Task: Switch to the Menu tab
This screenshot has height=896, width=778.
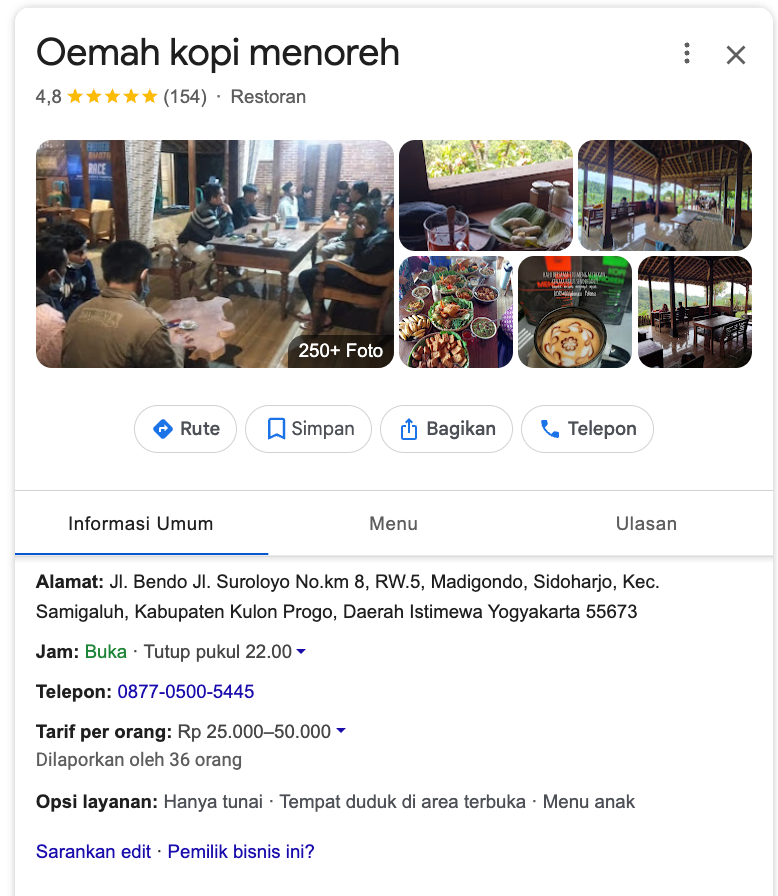Action: pos(393,524)
